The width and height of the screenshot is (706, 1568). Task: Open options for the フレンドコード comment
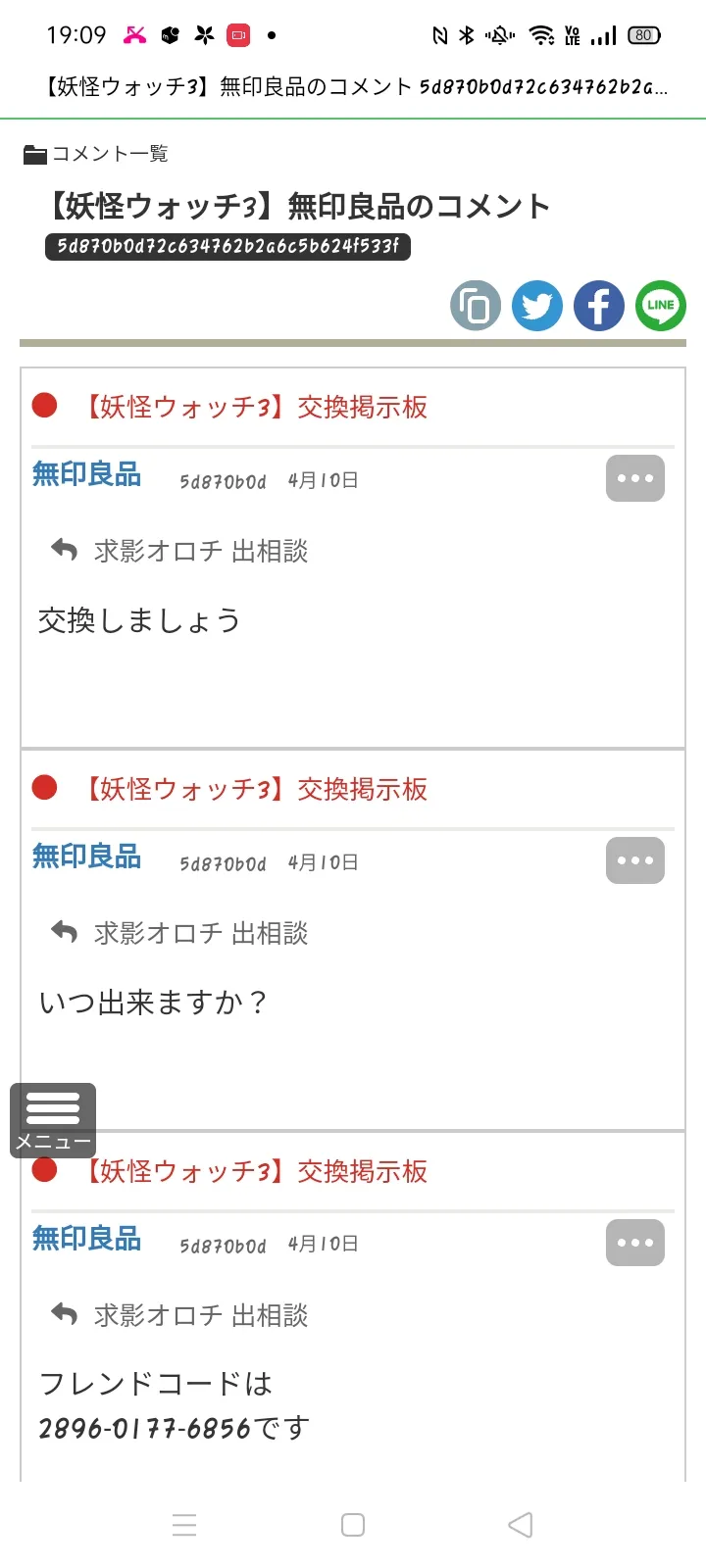pos(635,1243)
